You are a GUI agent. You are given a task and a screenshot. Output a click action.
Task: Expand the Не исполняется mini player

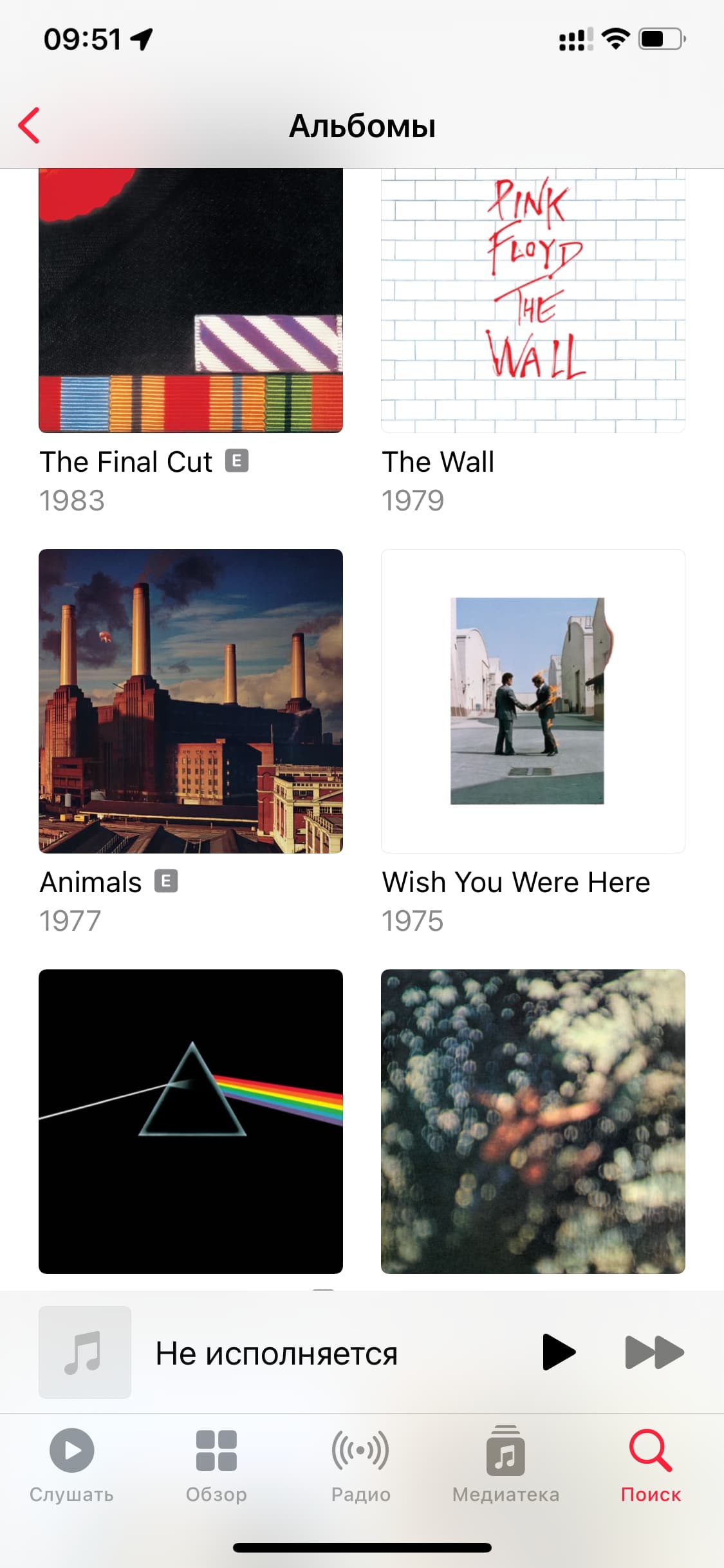pyautogui.click(x=277, y=1353)
